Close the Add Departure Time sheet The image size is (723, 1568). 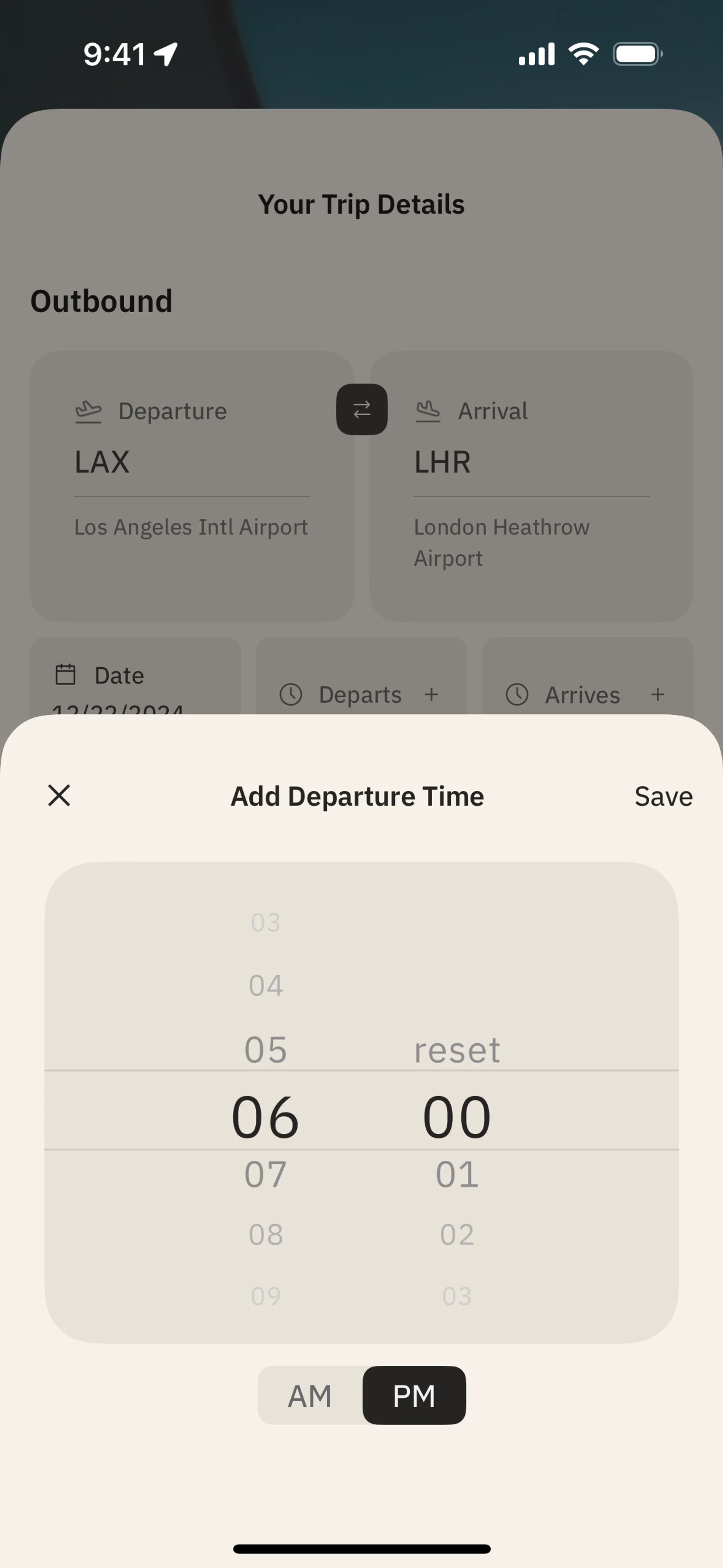(59, 796)
